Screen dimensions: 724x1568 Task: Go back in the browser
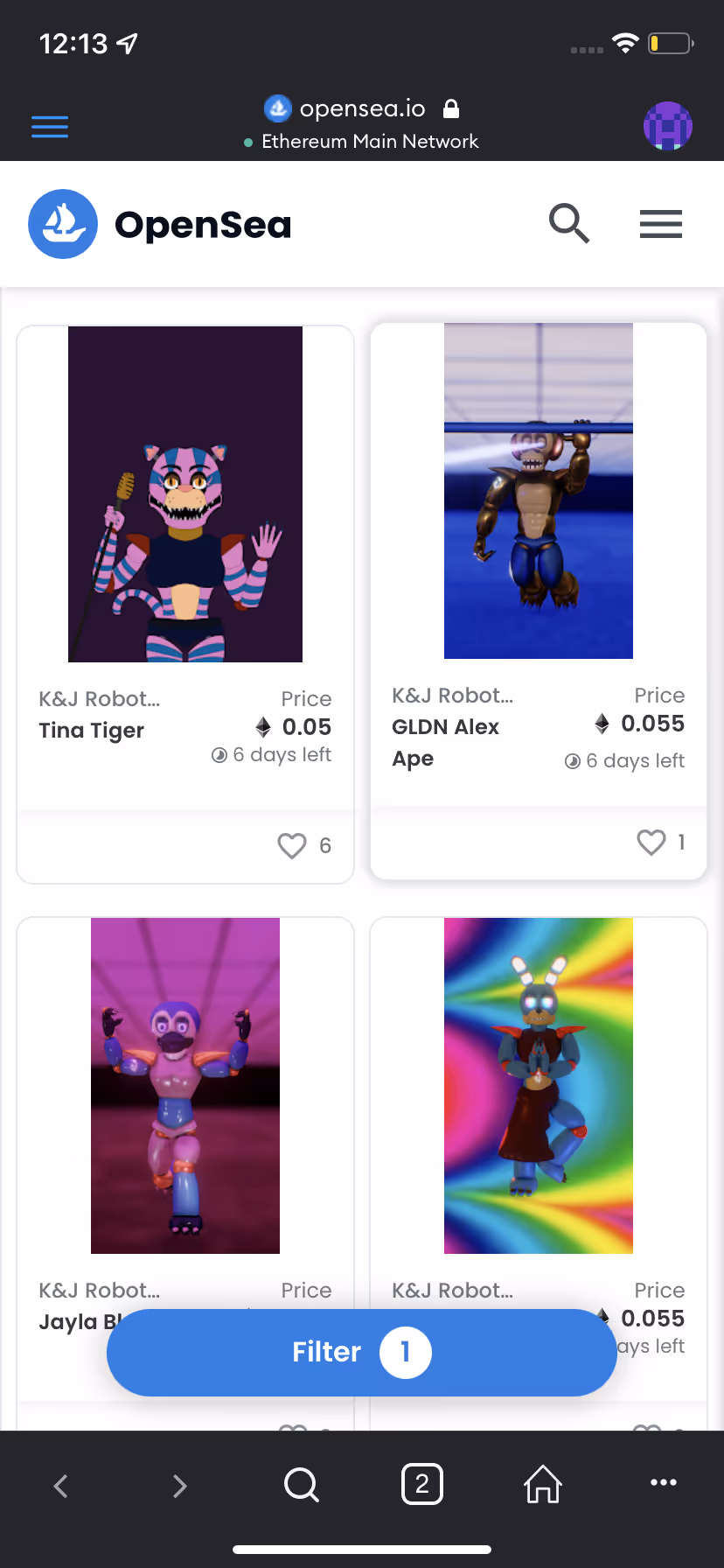point(60,1485)
